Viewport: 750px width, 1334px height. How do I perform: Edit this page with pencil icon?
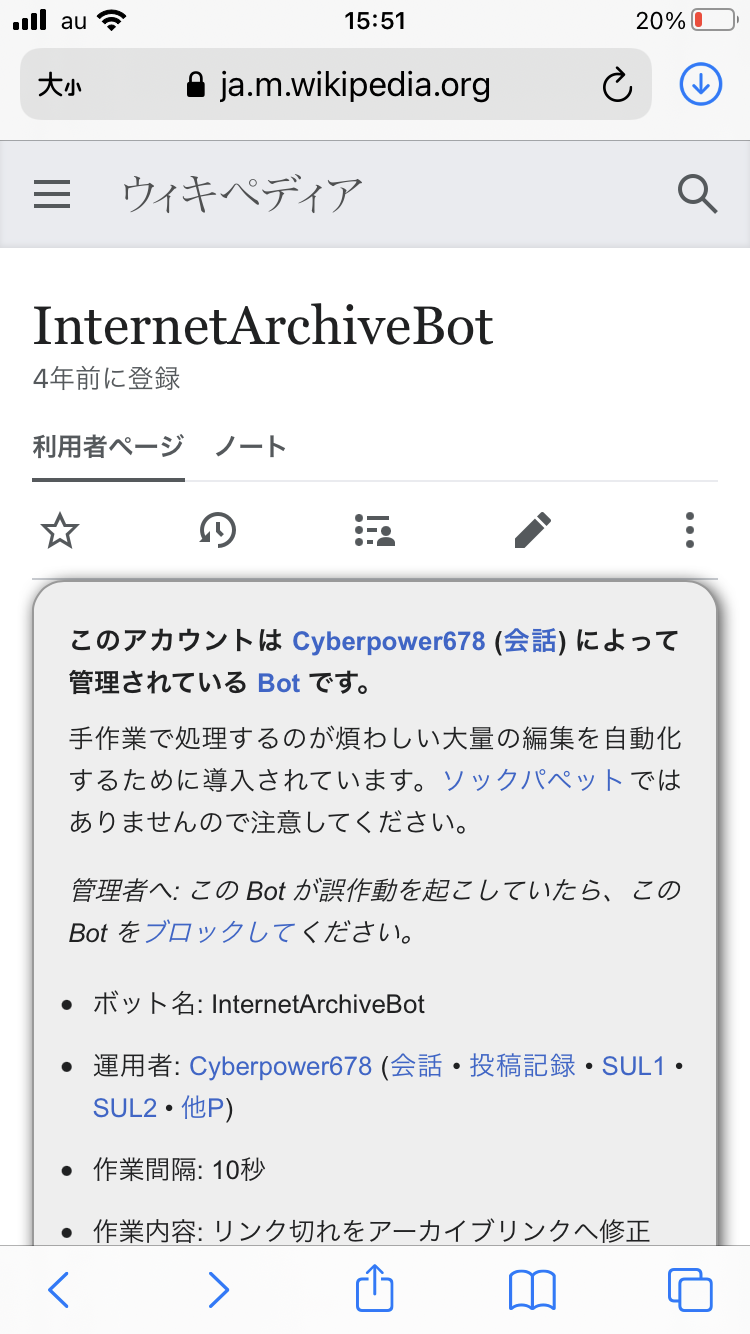pos(532,530)
